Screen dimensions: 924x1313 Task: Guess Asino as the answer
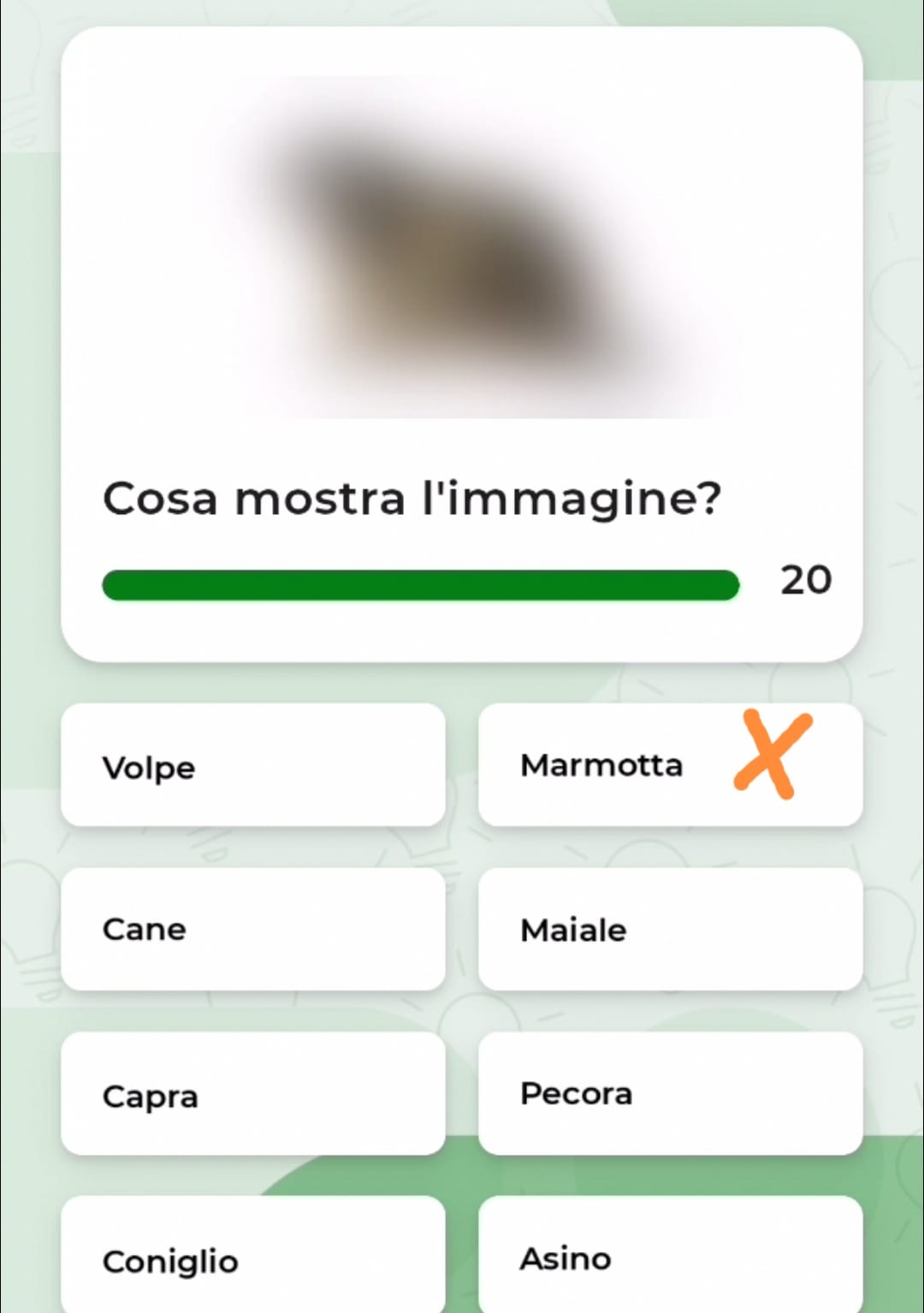point(669,1256)
